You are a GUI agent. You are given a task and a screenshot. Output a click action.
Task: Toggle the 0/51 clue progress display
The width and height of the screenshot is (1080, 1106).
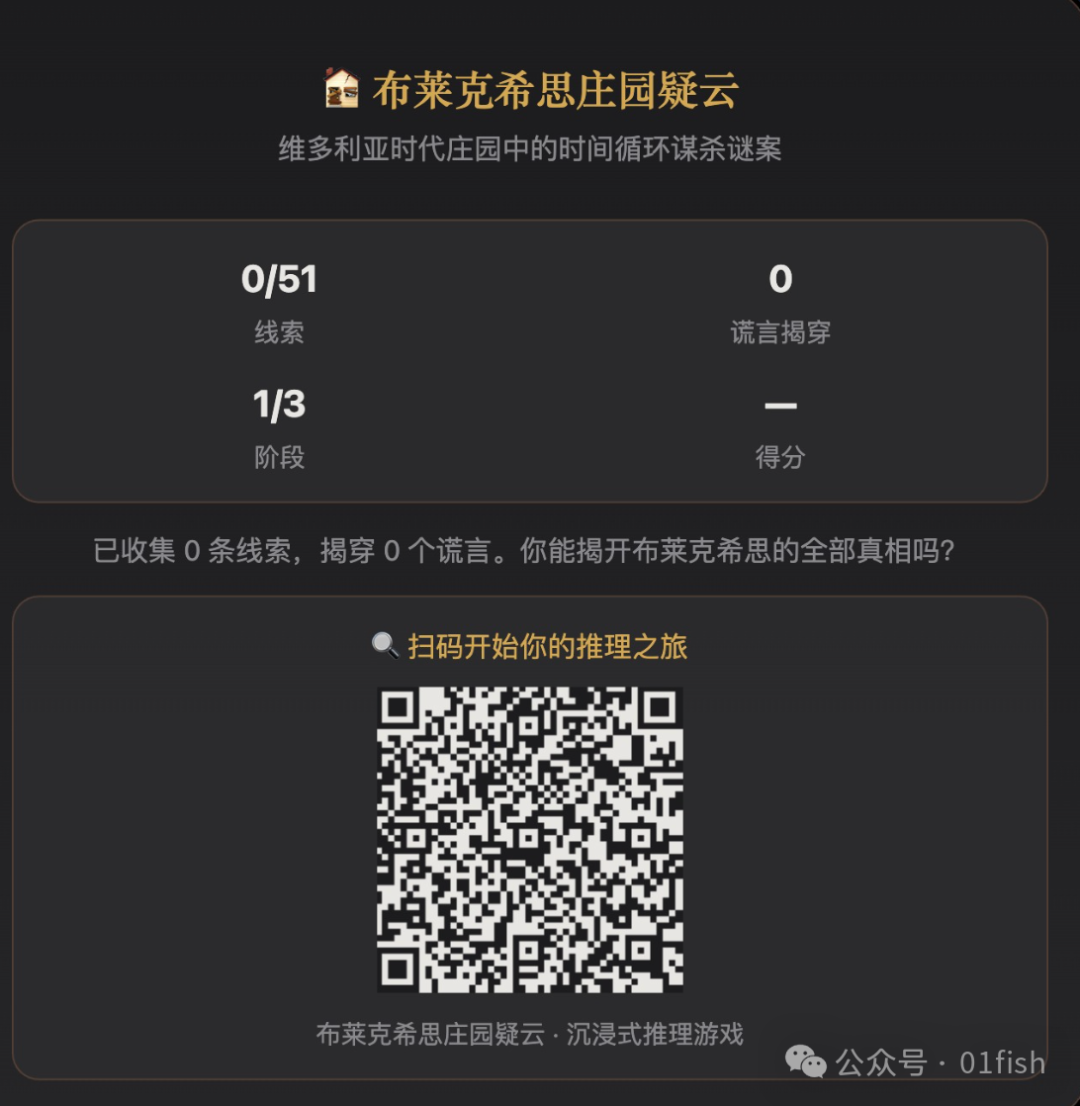coord(280,280)
